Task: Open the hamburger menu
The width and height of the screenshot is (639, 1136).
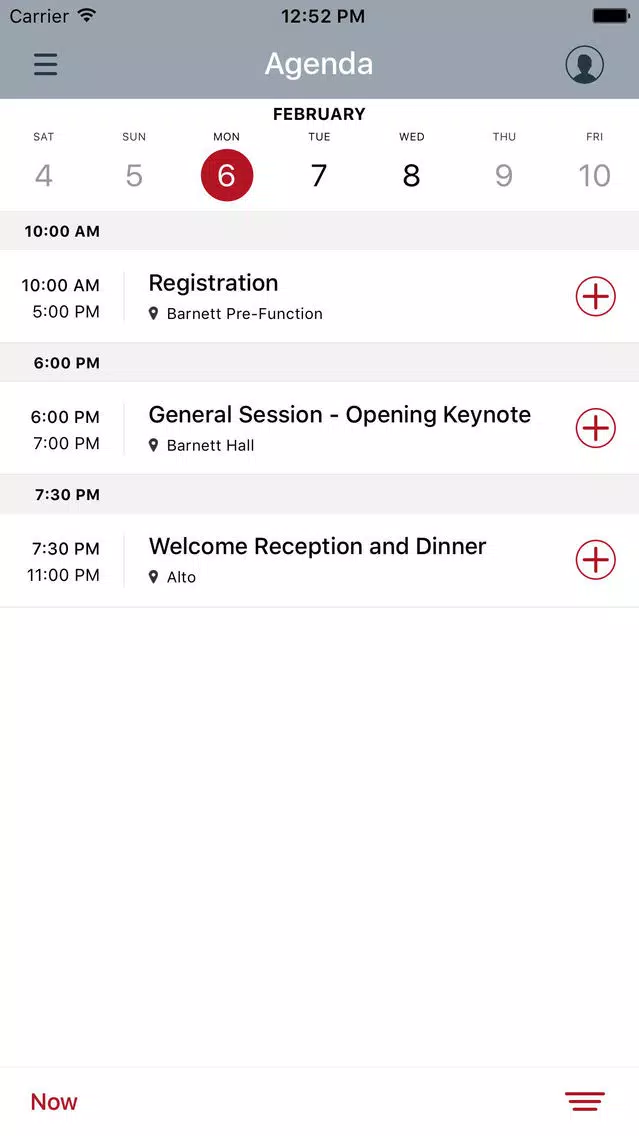Action: point(45,64)
